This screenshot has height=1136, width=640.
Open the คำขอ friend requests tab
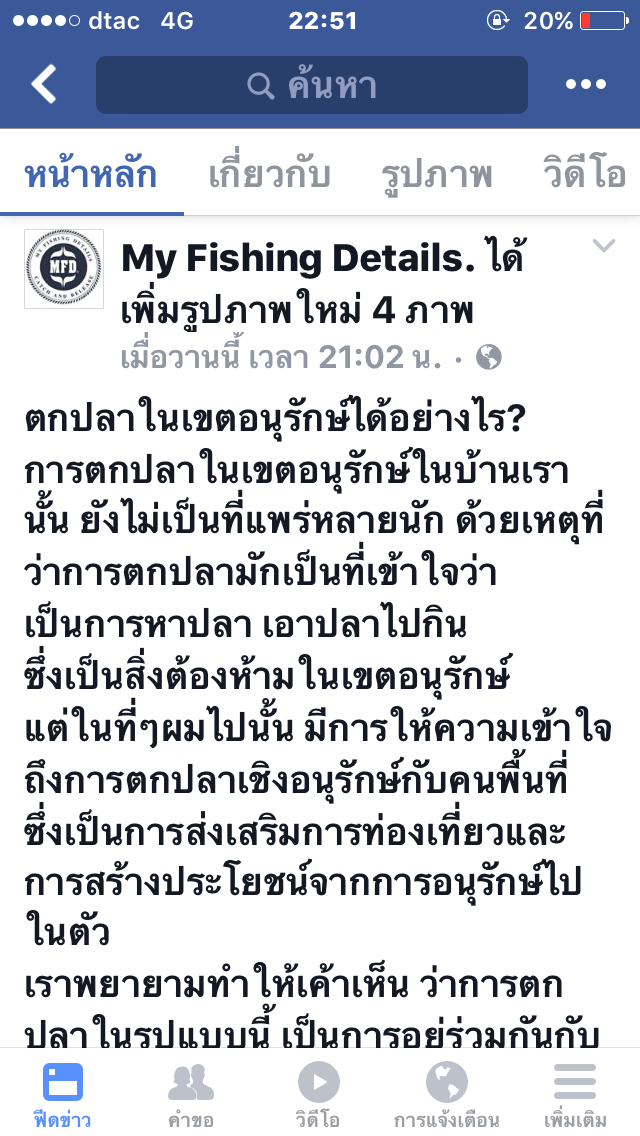point(191,1095)
